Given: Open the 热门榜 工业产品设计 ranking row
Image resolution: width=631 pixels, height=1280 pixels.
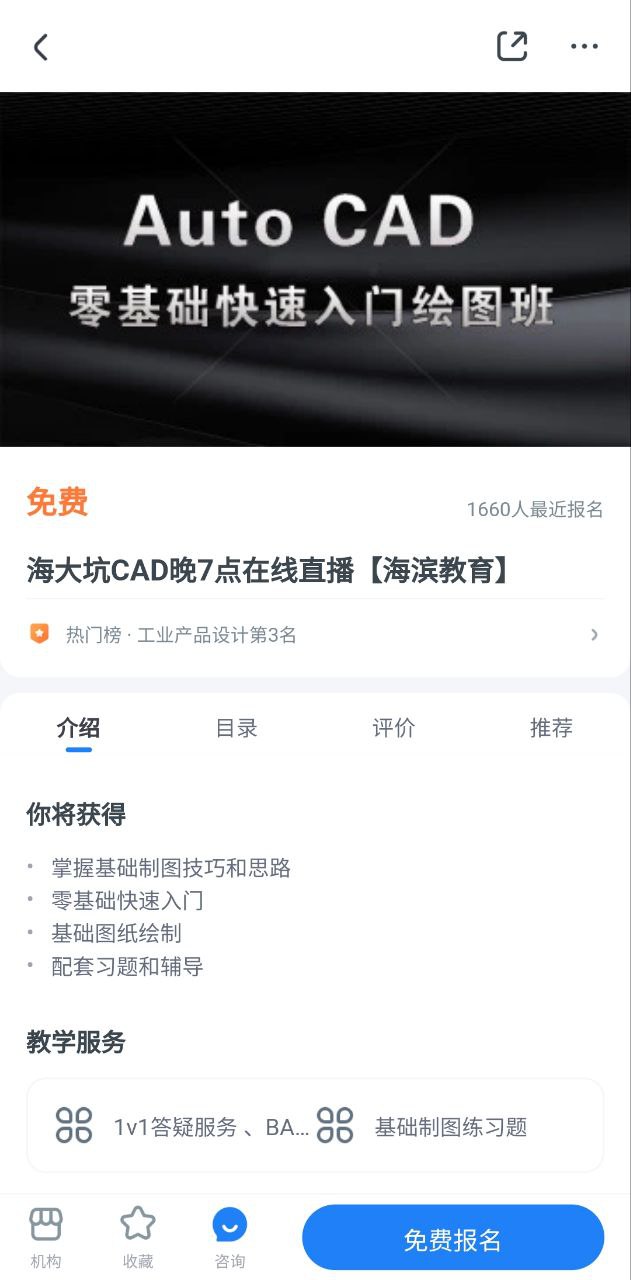Looking at the screenshot, I should point(315,634).
